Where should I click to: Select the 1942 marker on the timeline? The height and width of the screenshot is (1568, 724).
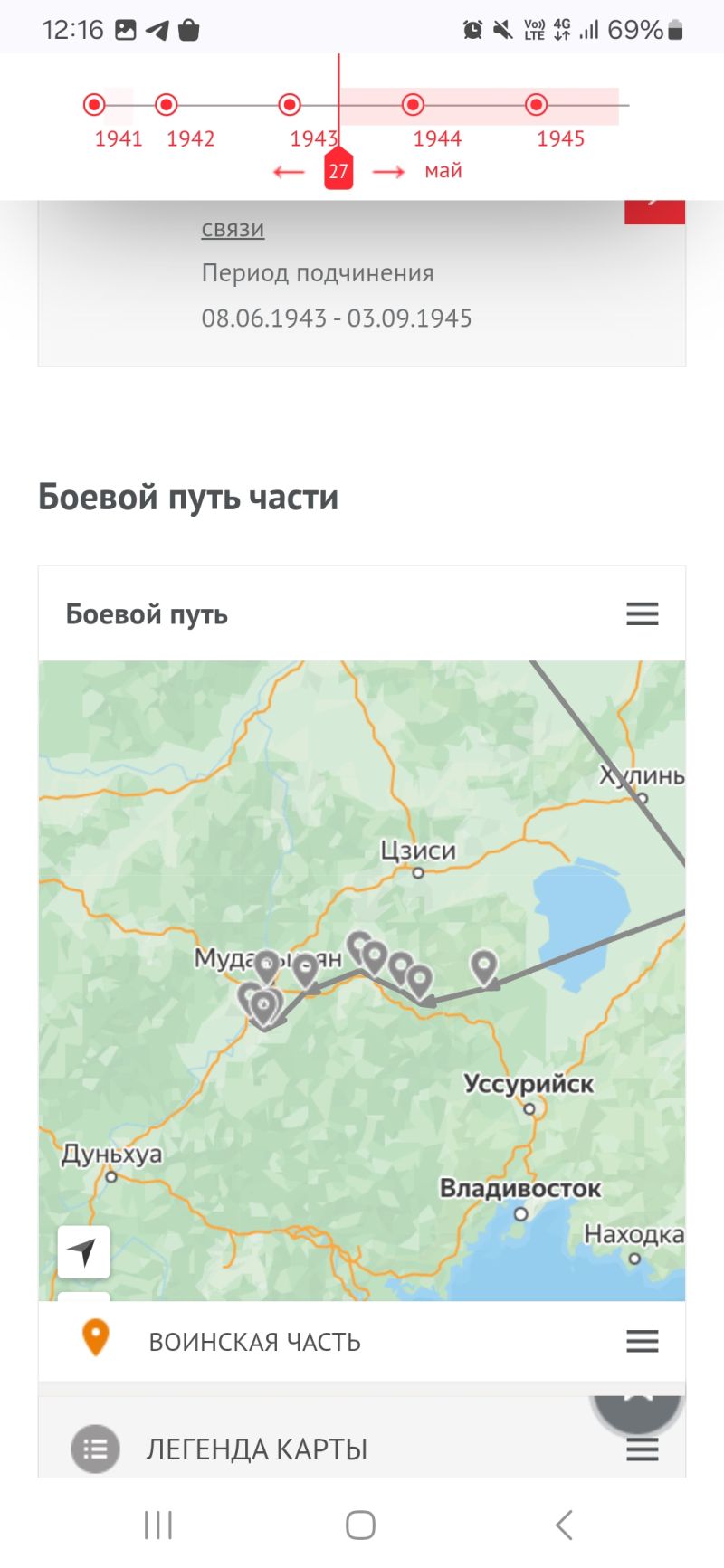click(x=166, y=105)
